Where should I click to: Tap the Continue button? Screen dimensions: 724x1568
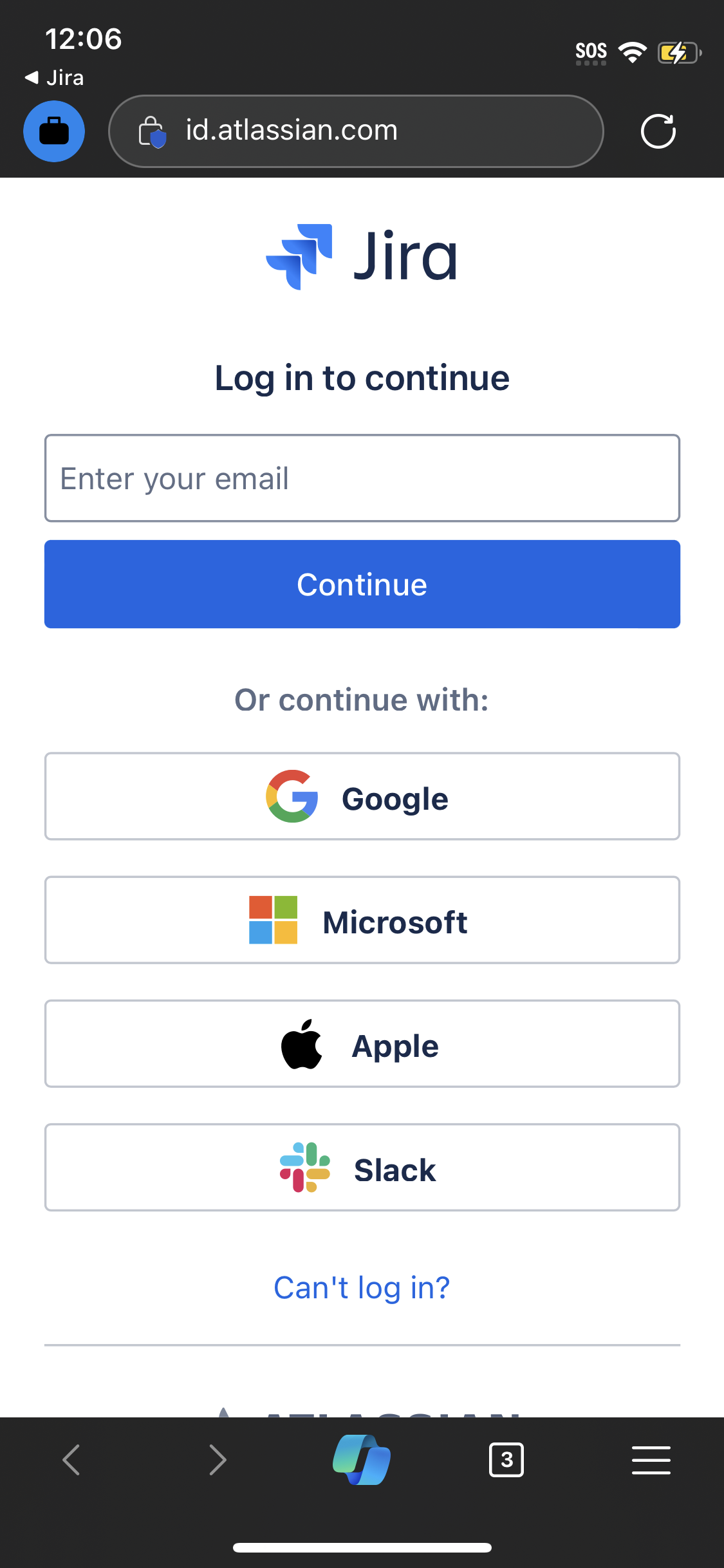point(362,584)
